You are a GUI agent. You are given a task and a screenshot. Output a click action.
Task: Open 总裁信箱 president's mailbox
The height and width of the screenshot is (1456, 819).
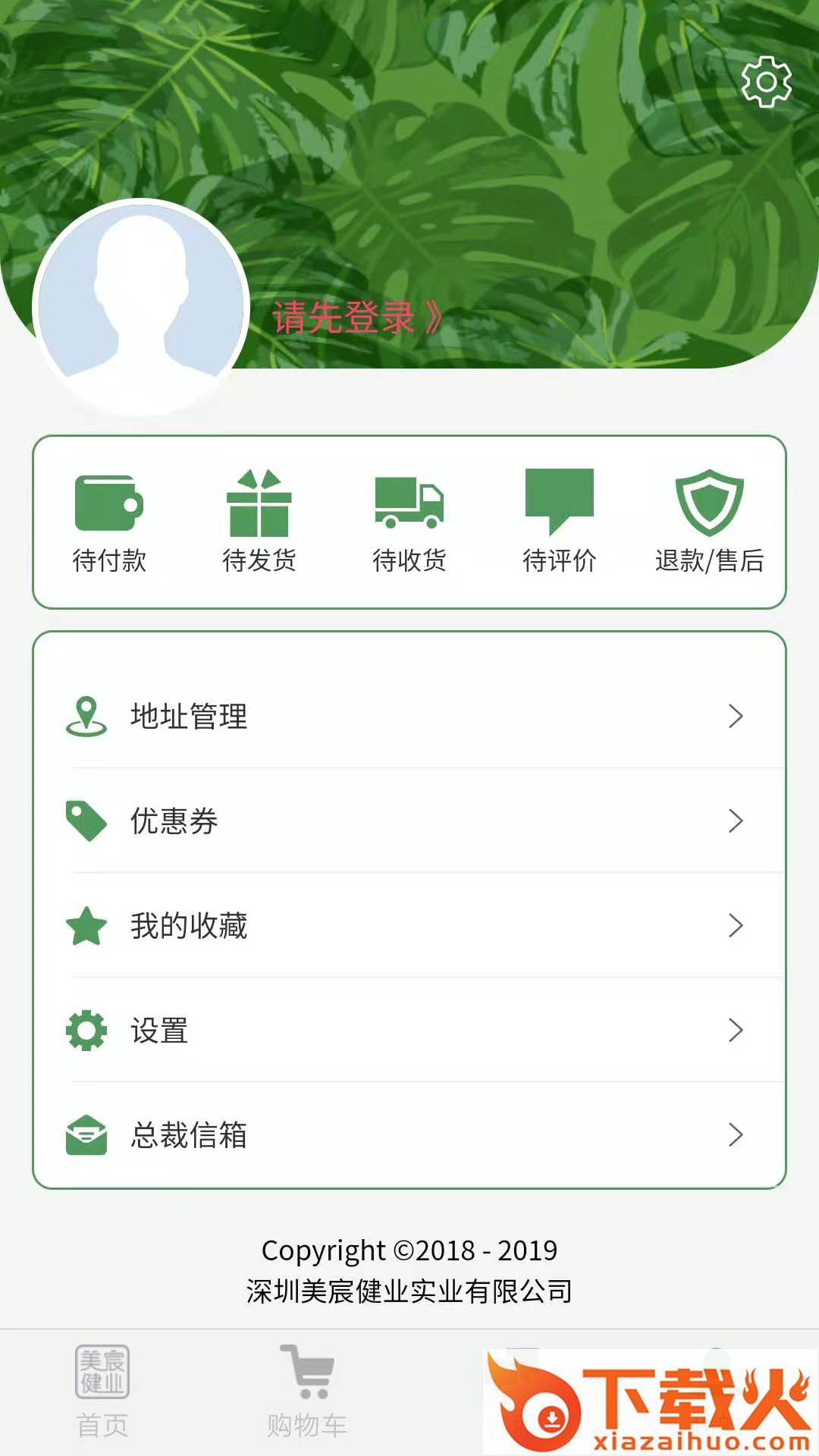pyautogui.click(x=409, y=1134)
